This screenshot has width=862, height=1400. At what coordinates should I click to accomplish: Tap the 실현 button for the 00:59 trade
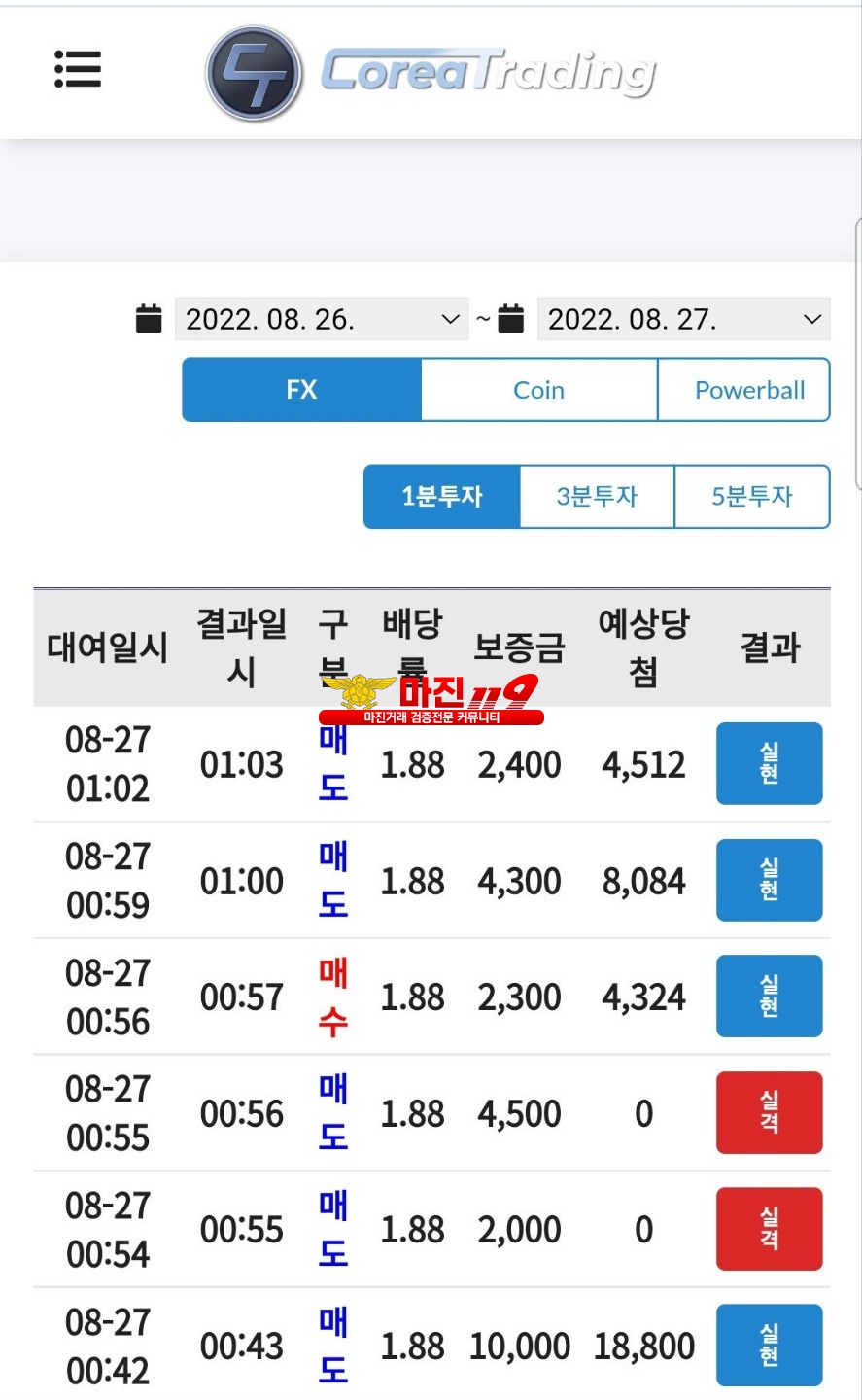tap(770, 880)
